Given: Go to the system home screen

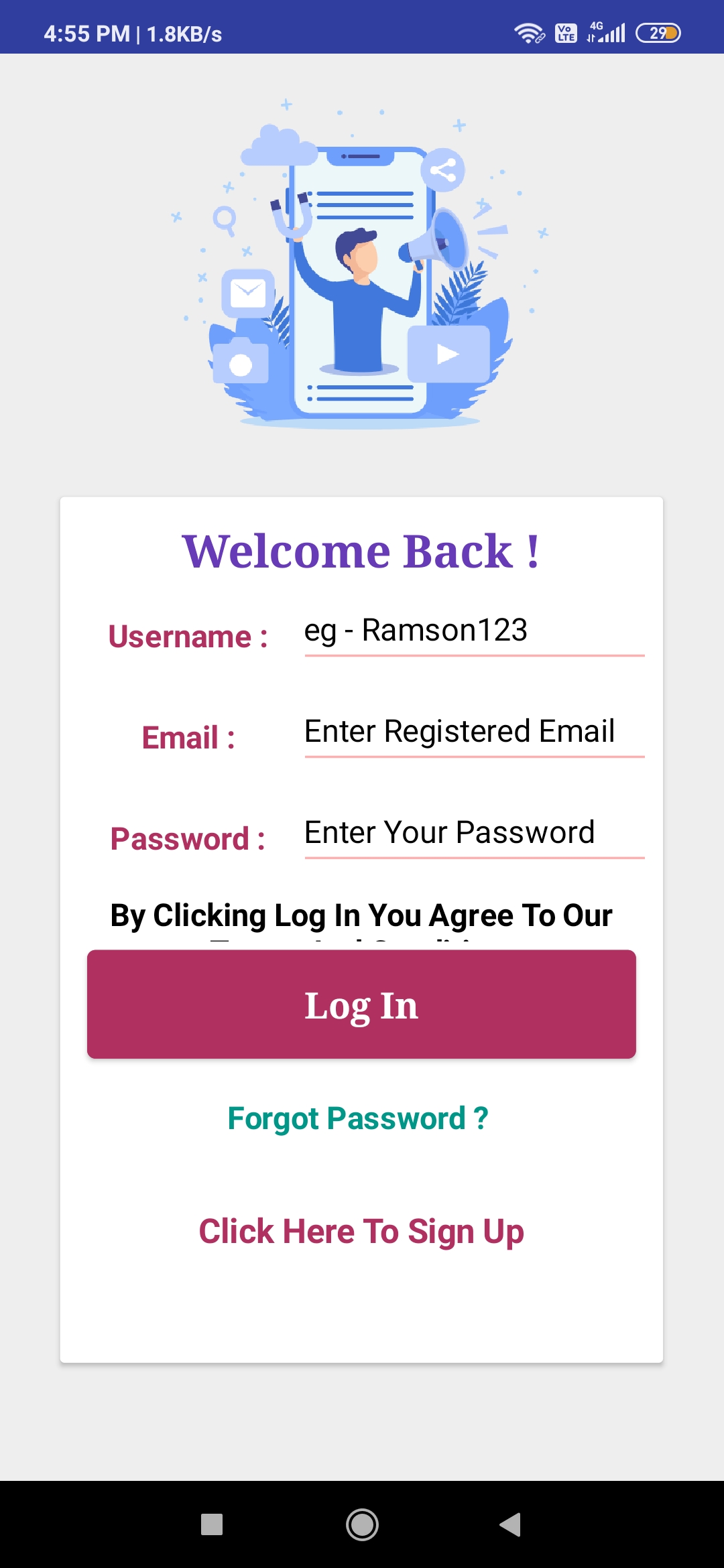Looking at the screenshot, I should click(362, 1524).
